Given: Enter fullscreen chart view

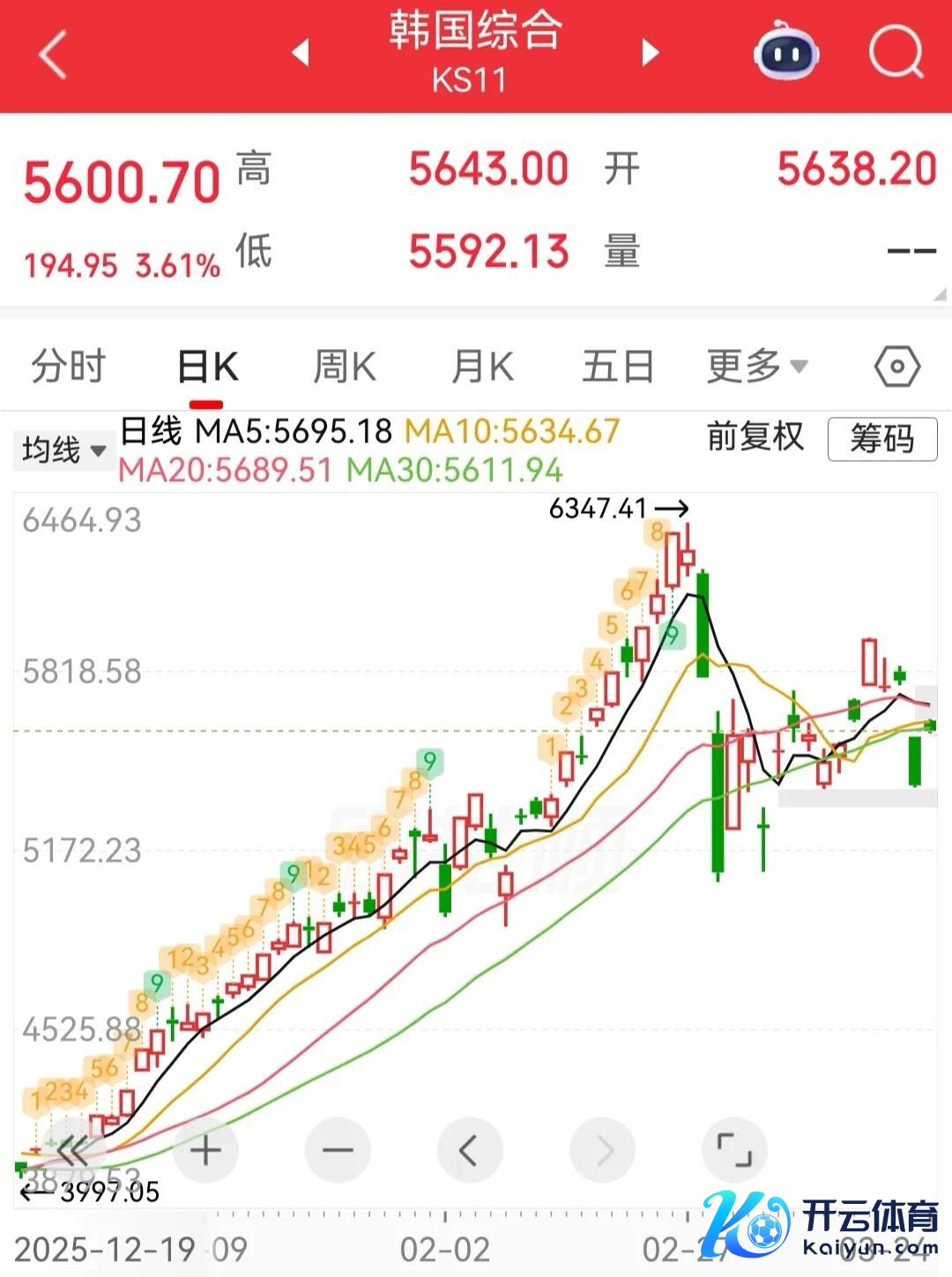Looking at the screenshot, I should [x=734, y=1150].
